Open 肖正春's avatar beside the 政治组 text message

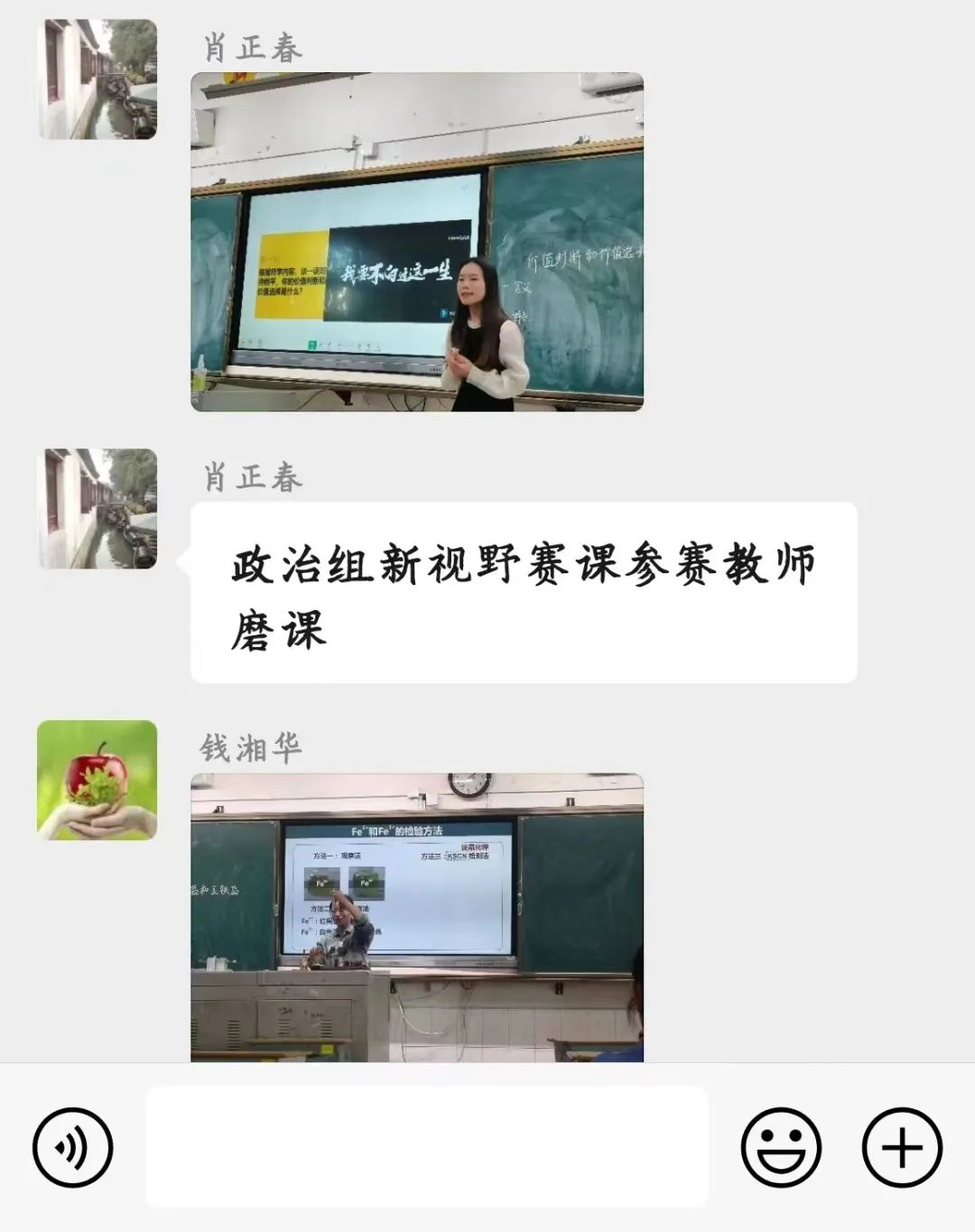pyautogui.click(x=97, y=508)
